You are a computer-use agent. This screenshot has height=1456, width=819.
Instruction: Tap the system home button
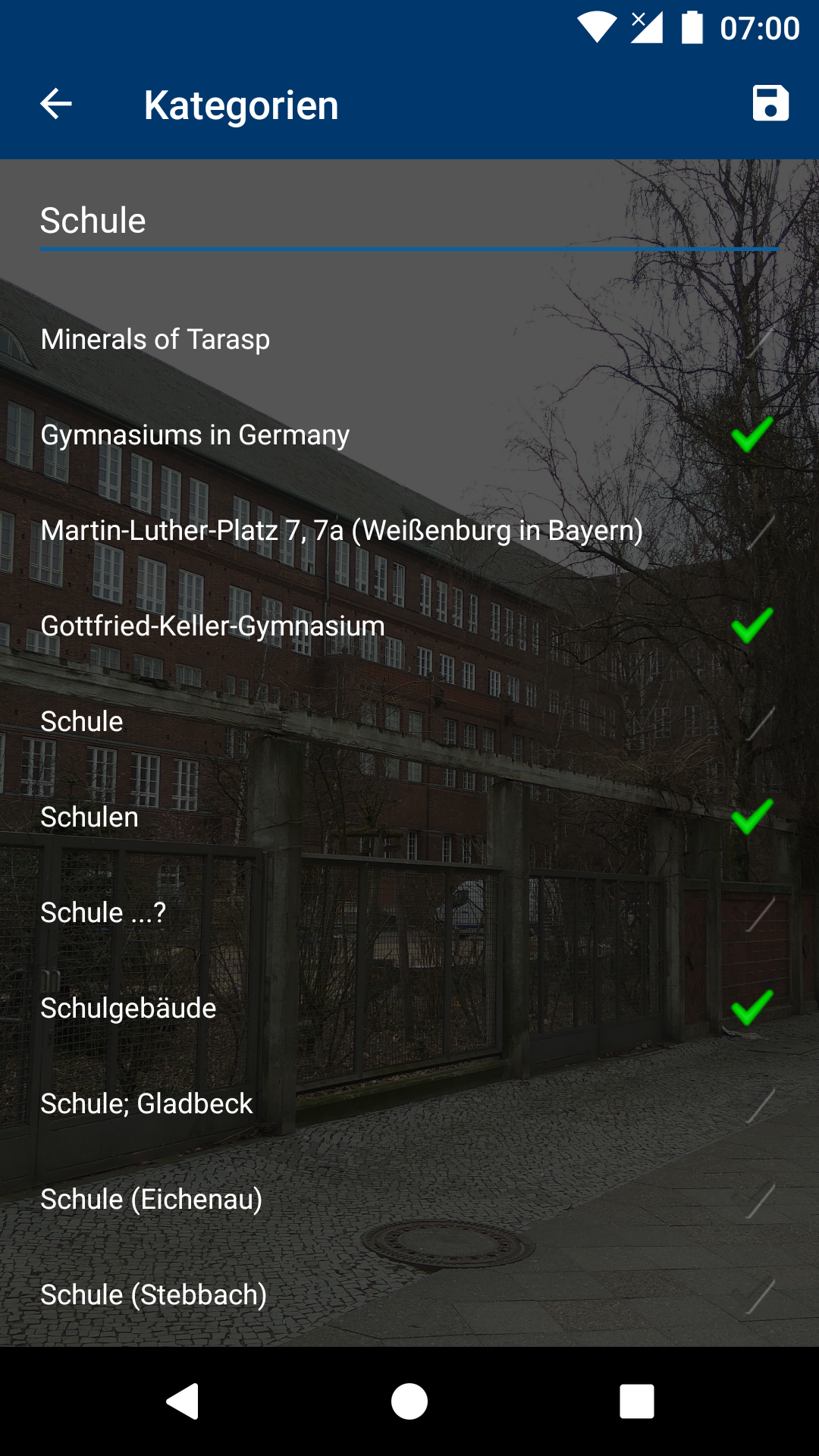pyautogui.click(x=409, y=1401)
